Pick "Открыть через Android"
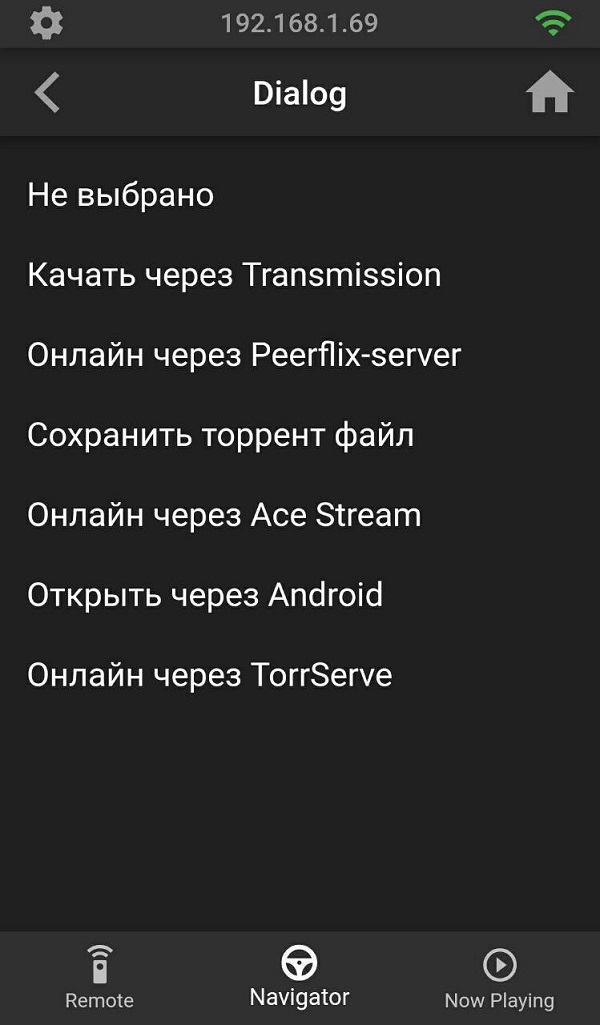This screenshot has width=600, height=1025. (300, 595)
